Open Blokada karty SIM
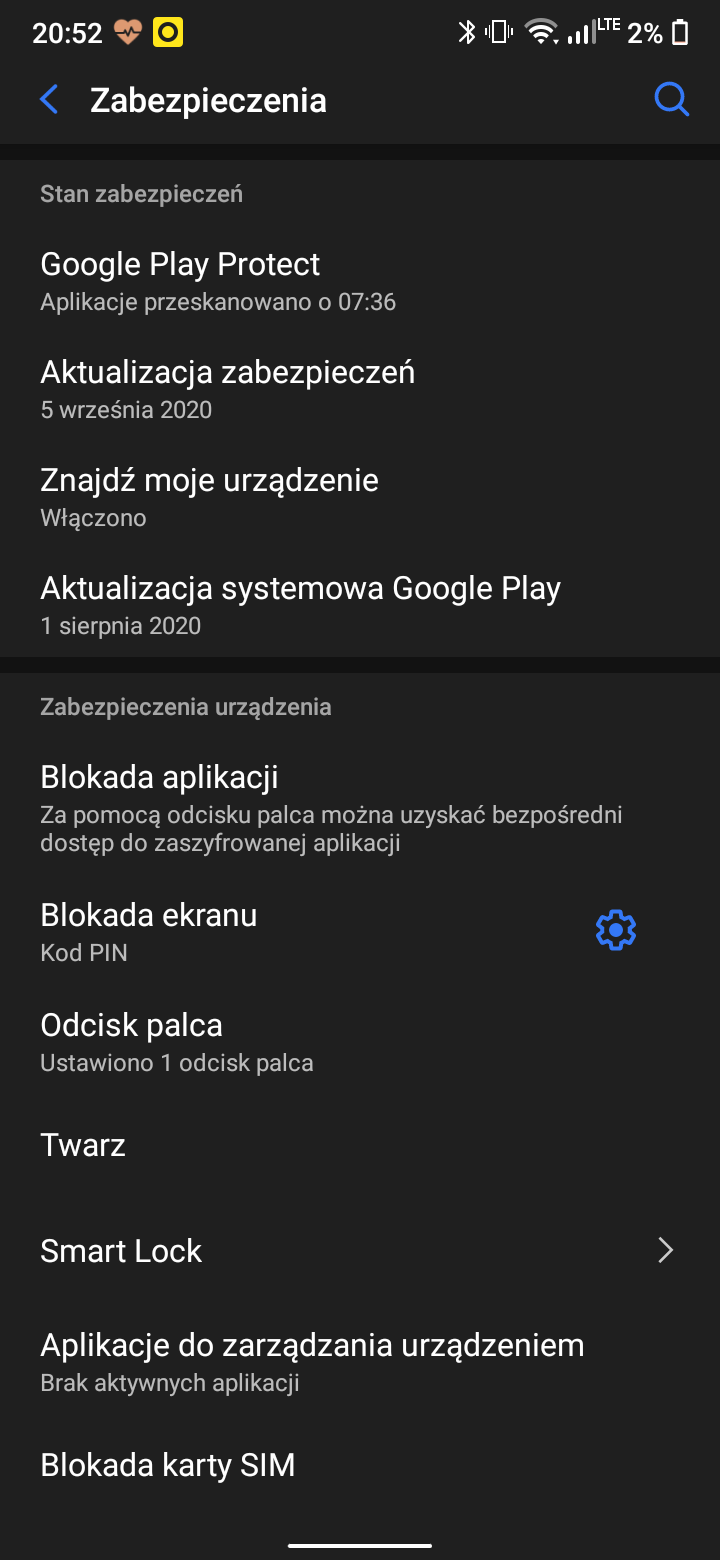 tap(360, 1466)
